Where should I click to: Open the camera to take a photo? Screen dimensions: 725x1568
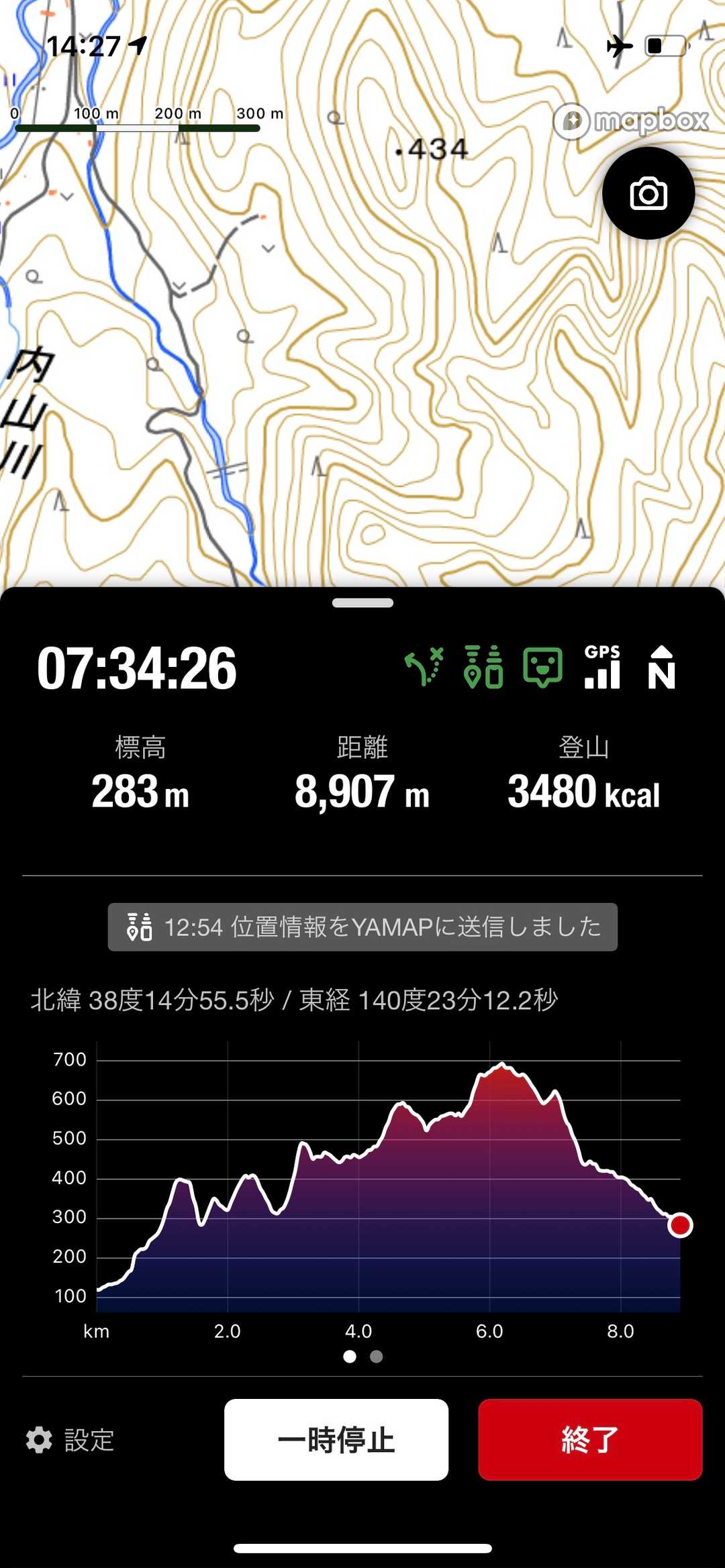click(x=648, y=194)
